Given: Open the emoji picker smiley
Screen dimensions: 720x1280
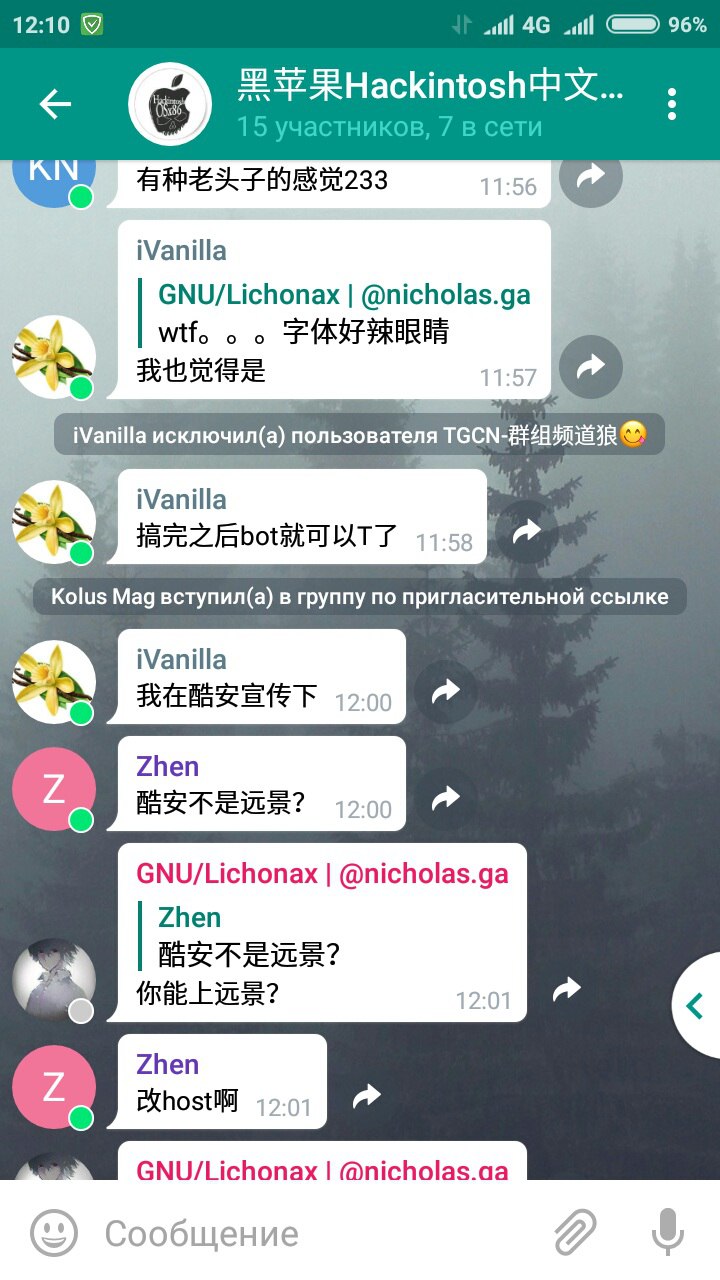Looking at the screenshot, I should [x=54, y=1233].
